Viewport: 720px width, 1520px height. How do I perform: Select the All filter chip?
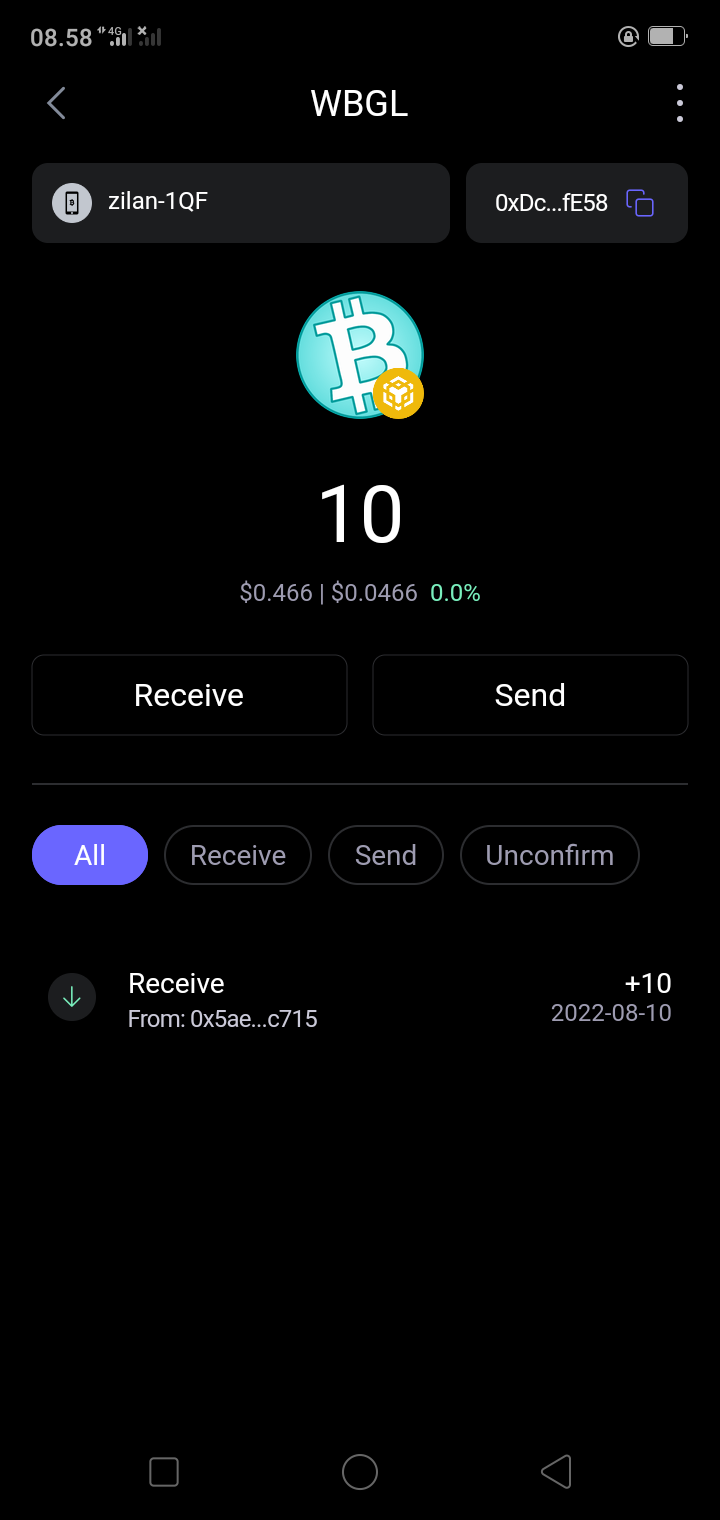(90, 855)
